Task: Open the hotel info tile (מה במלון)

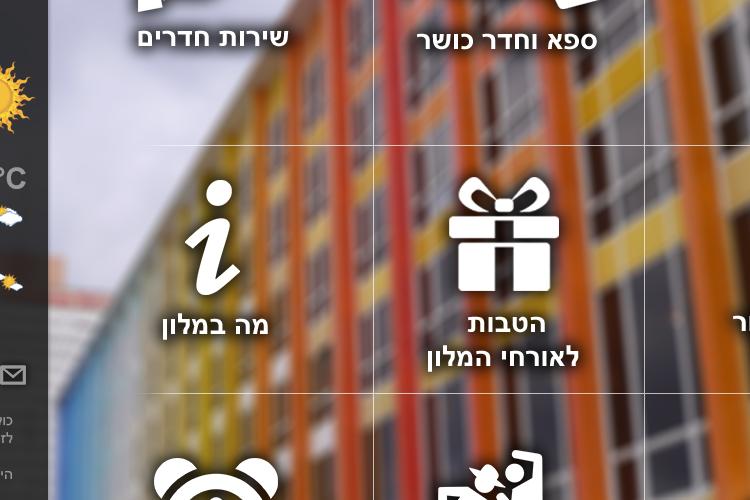Action: pos(215,262)
